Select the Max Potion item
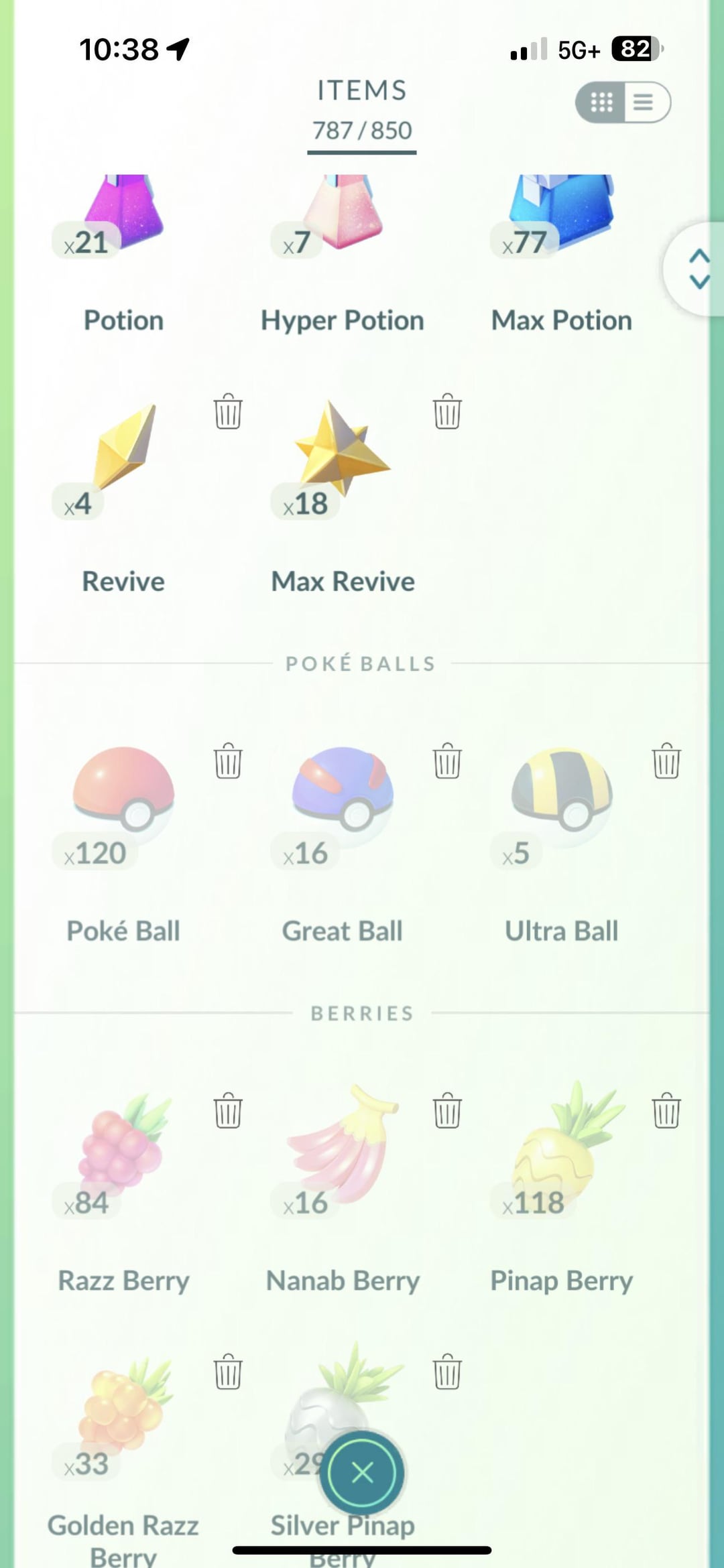 click(x=562, y=255)
